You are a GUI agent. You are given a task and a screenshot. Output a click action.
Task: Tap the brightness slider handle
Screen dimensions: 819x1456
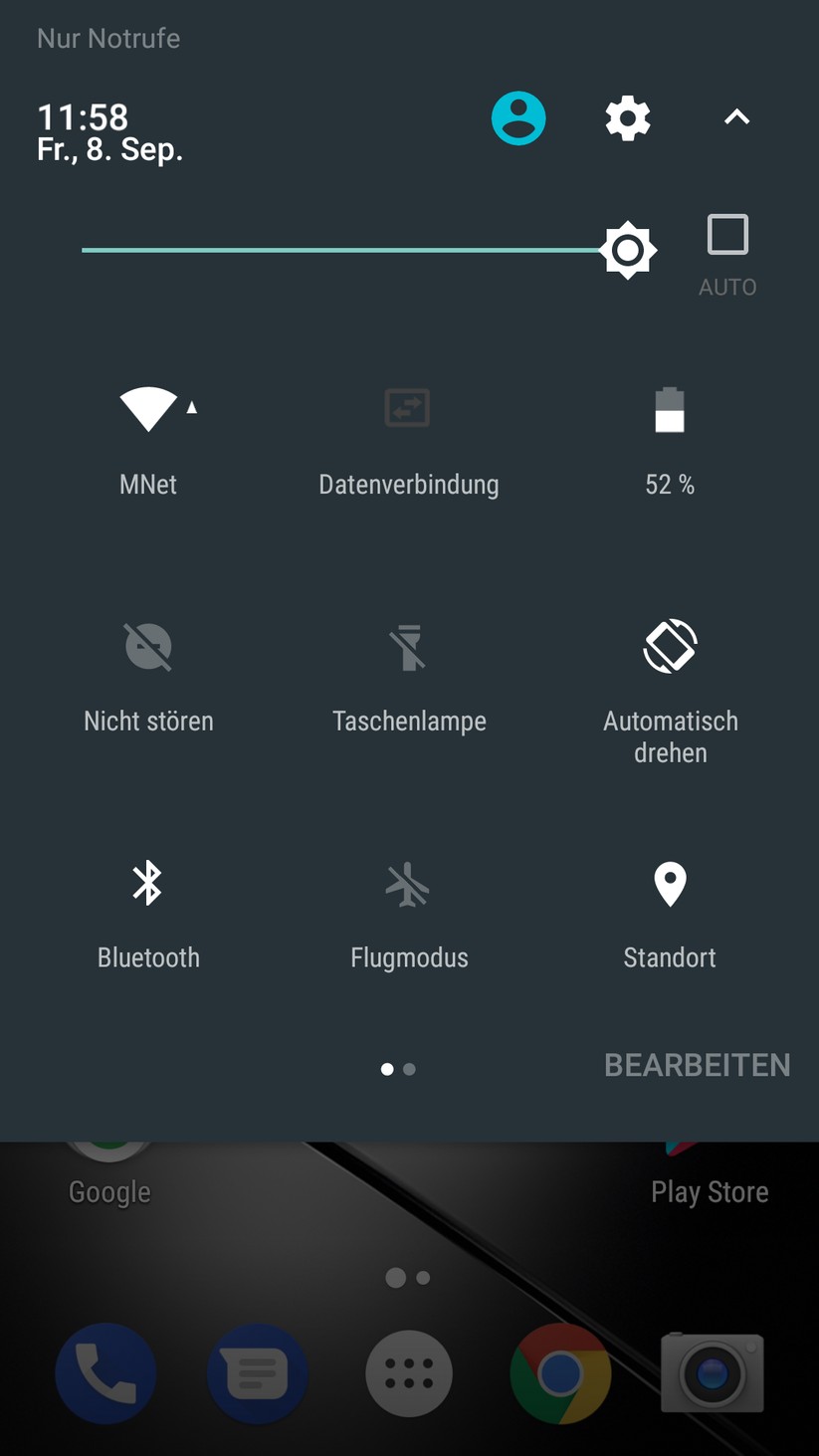click(628, 251)
